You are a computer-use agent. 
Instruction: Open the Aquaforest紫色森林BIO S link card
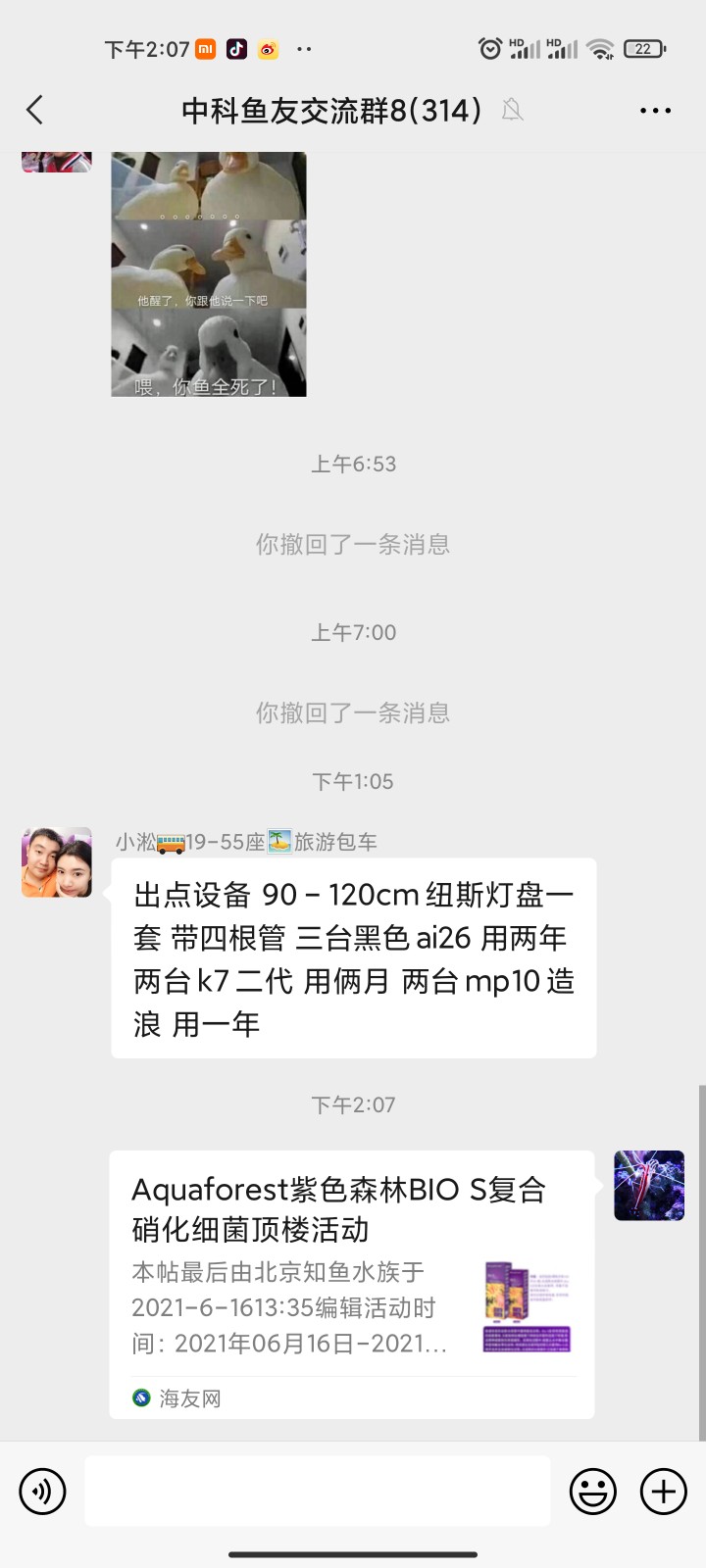tap(351, 1284)
